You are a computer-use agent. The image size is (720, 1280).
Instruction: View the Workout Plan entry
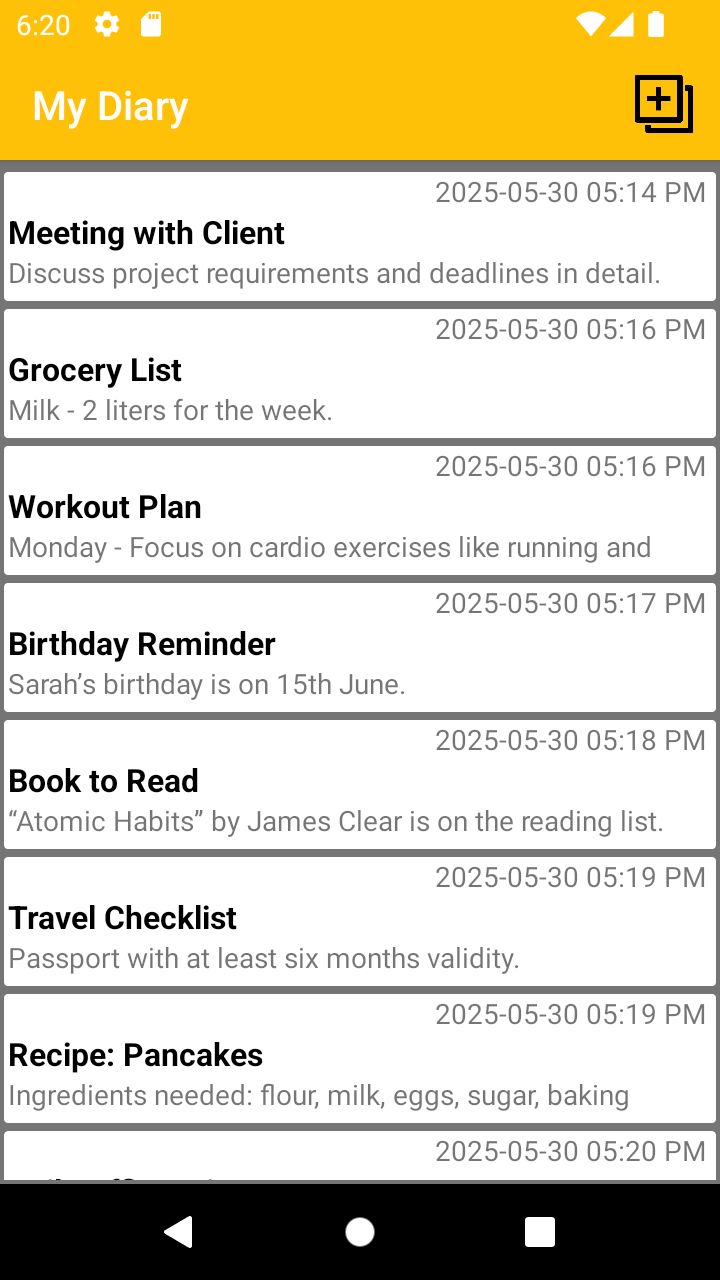tap(360, 511)
